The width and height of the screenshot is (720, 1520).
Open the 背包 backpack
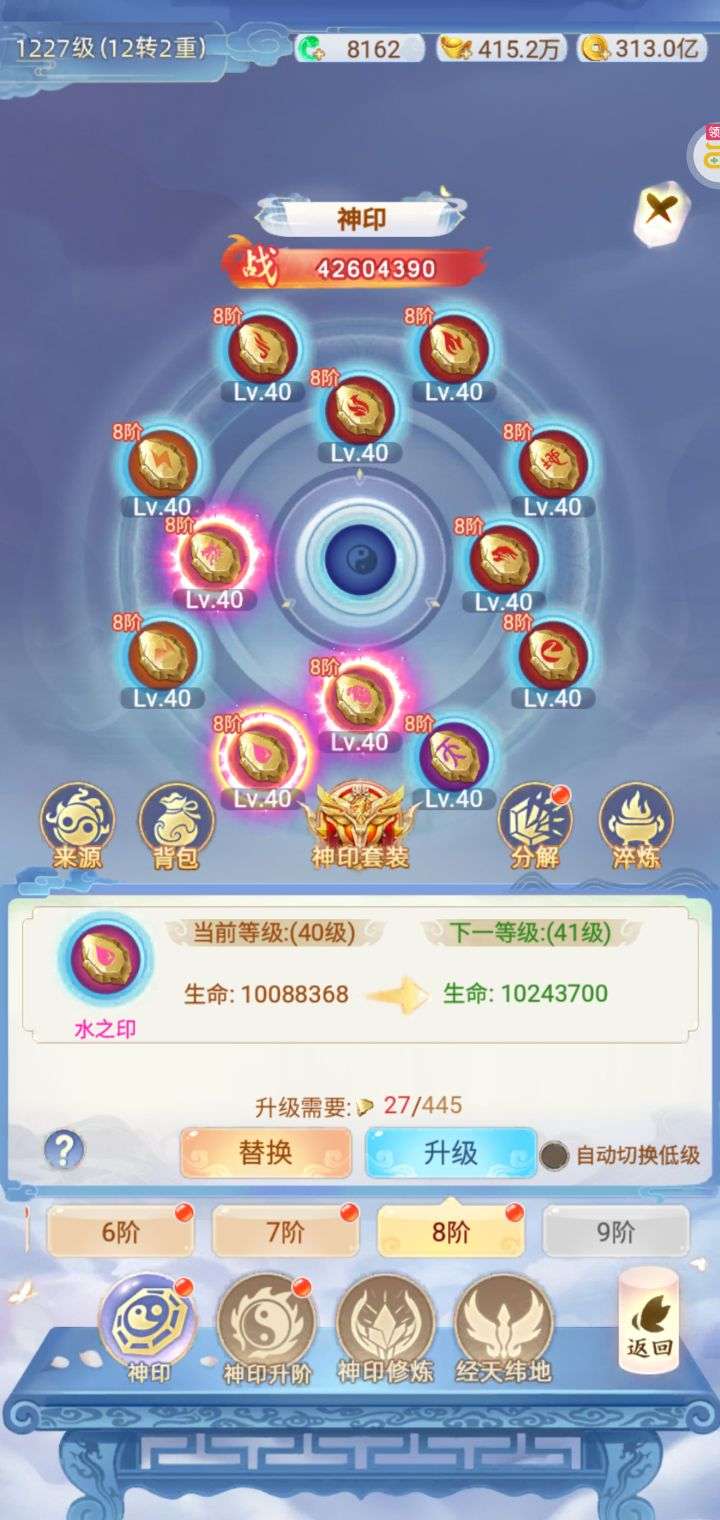coord(175,826)
